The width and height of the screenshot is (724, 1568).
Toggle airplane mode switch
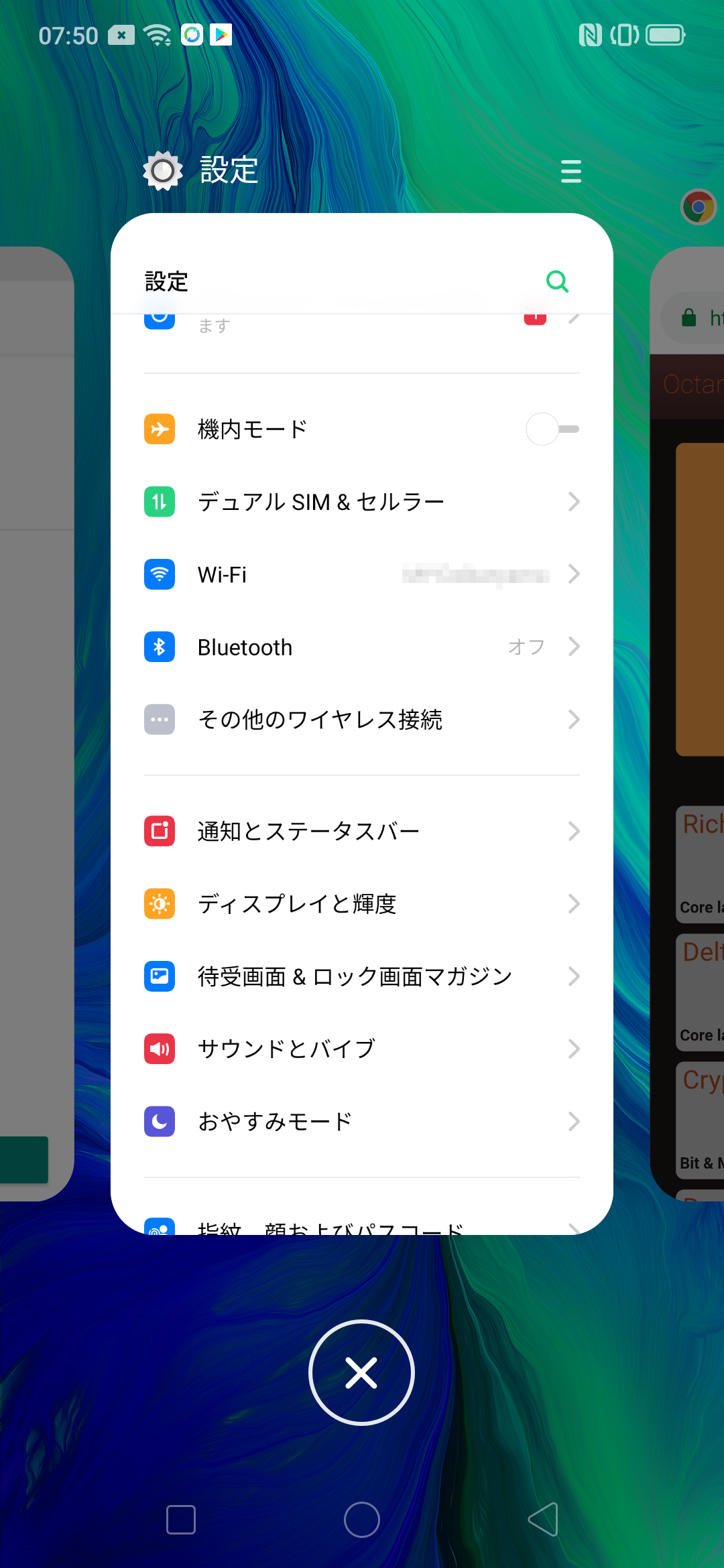[x=551, y=429]
